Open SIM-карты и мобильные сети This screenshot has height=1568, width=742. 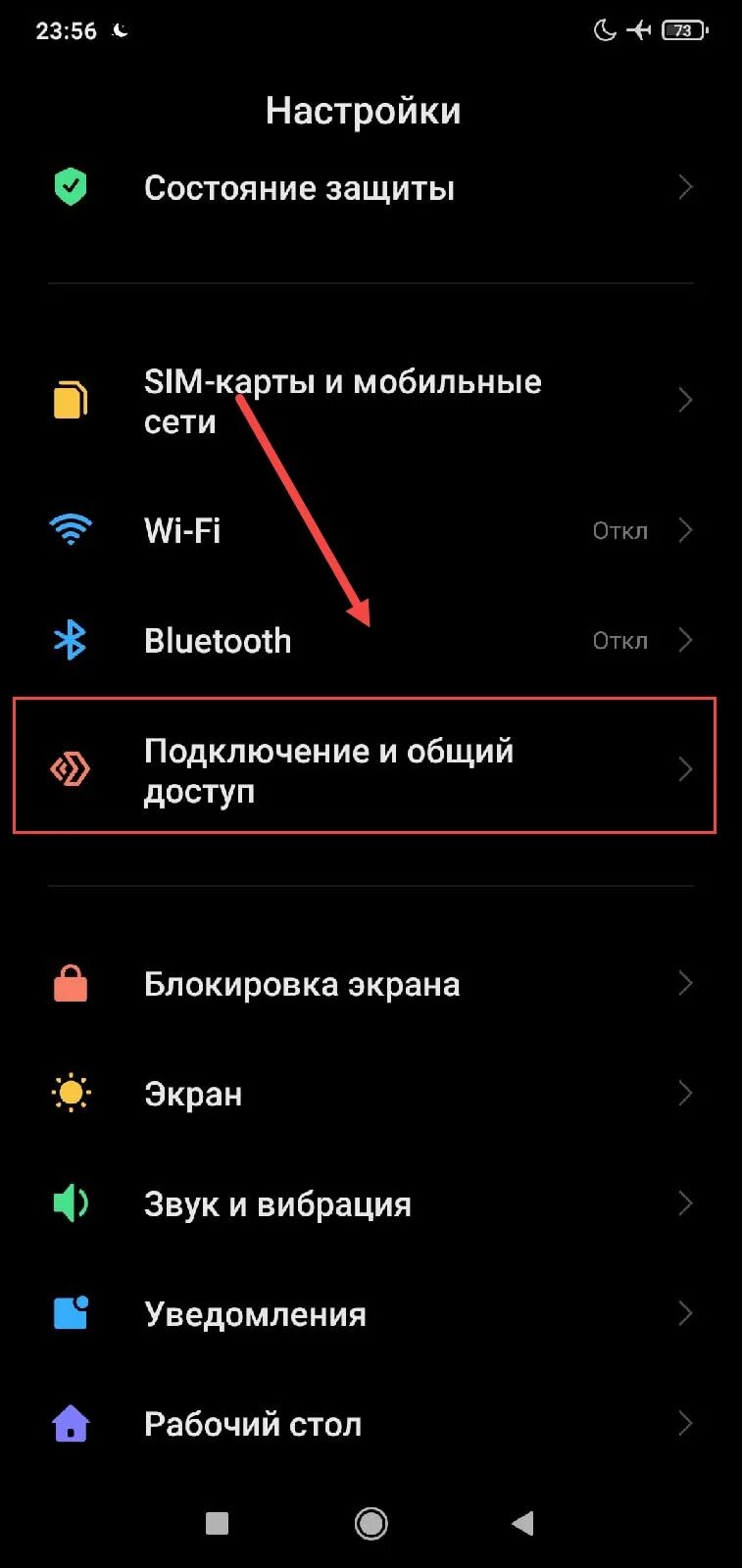(x=371, y=401)
